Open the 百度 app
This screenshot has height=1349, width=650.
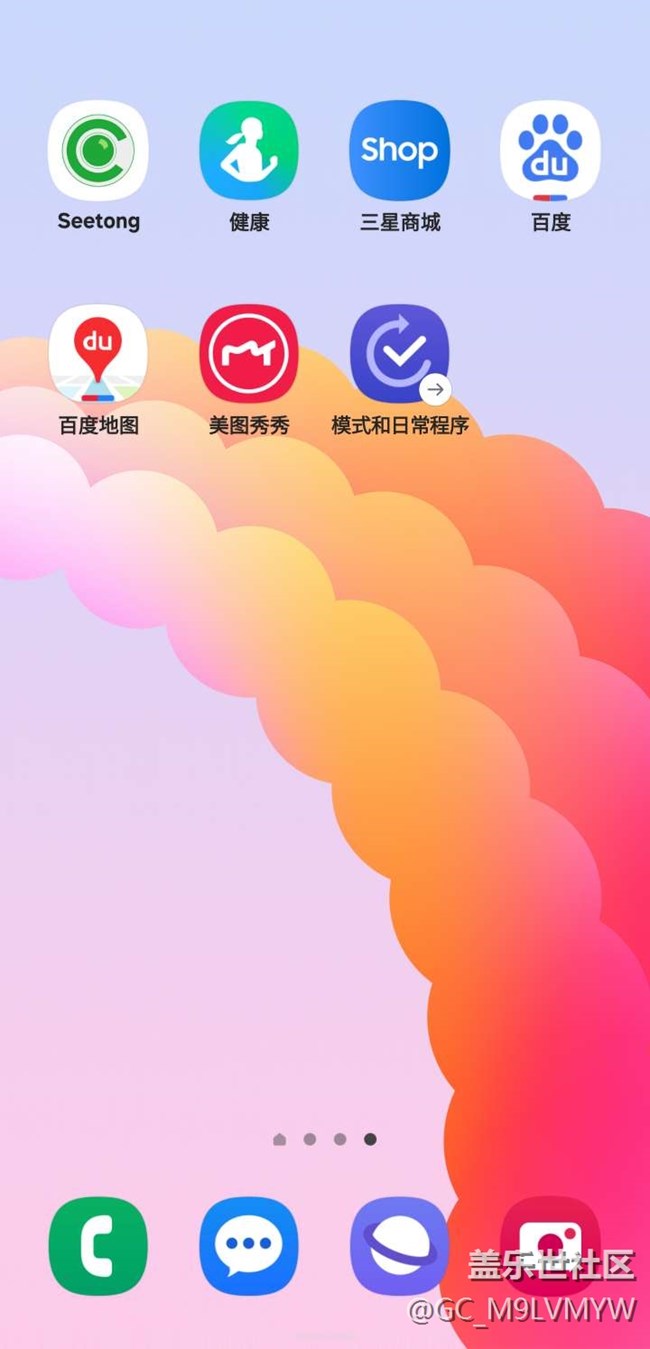pyautogui.click(x=550, y=150)
